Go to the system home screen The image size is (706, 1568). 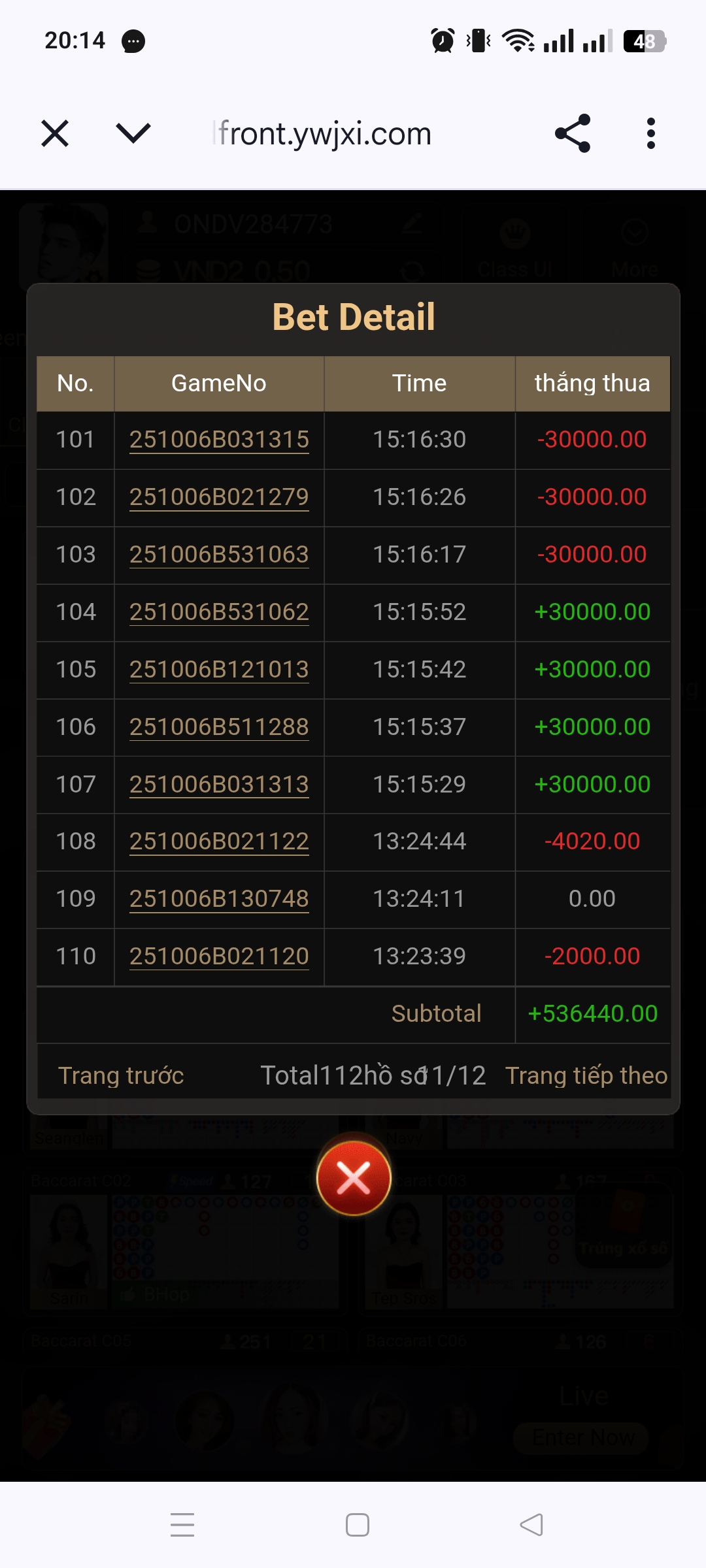click(x=358, y=1525)
